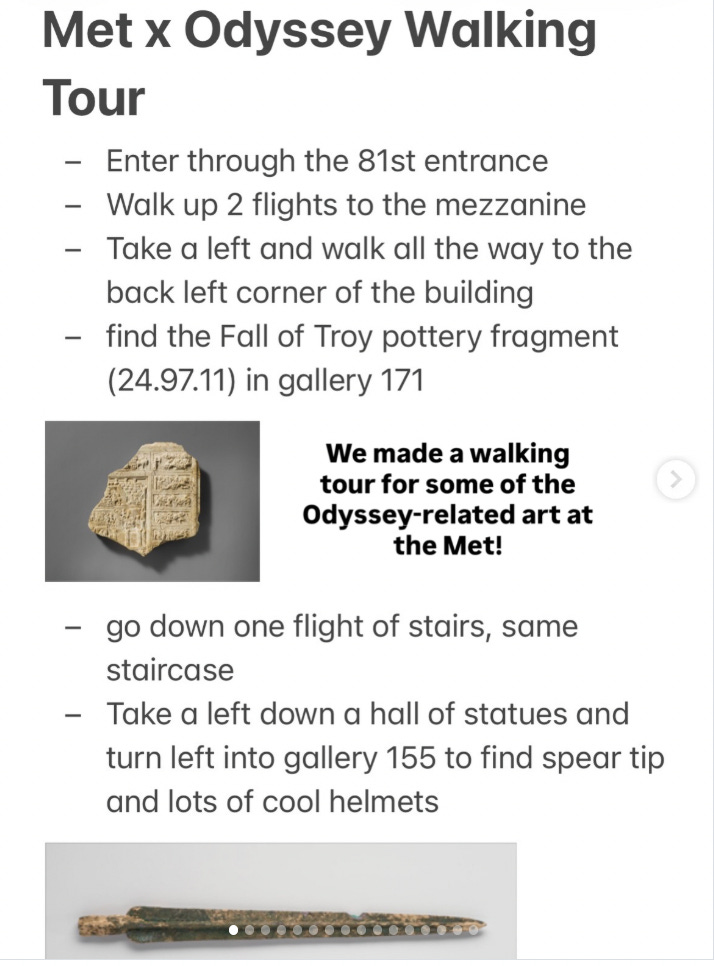
Task: Go to the next carousel slide
Action: (x=676, y=479)
